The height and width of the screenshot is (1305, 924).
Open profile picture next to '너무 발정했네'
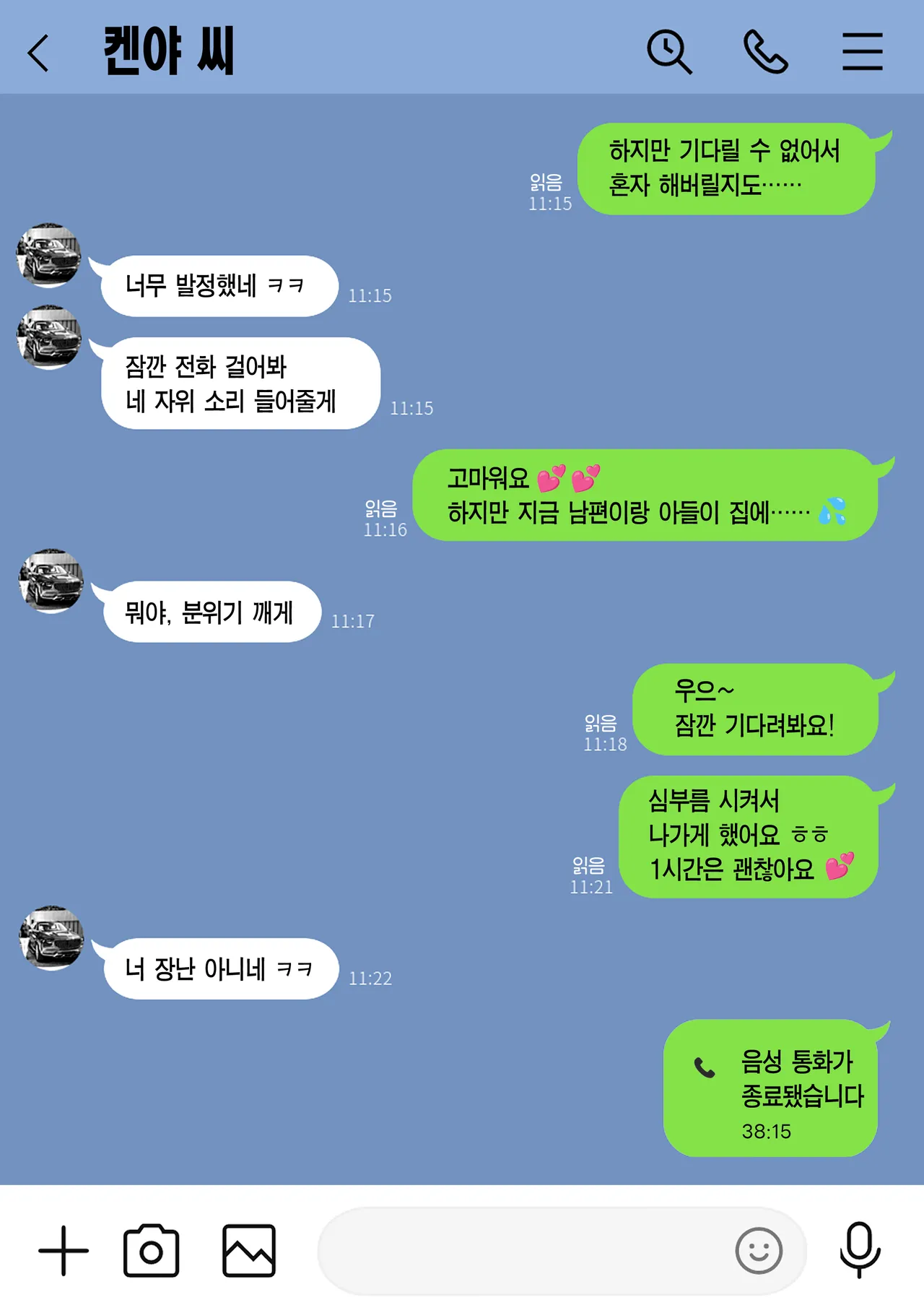click(x=48, y=256)
